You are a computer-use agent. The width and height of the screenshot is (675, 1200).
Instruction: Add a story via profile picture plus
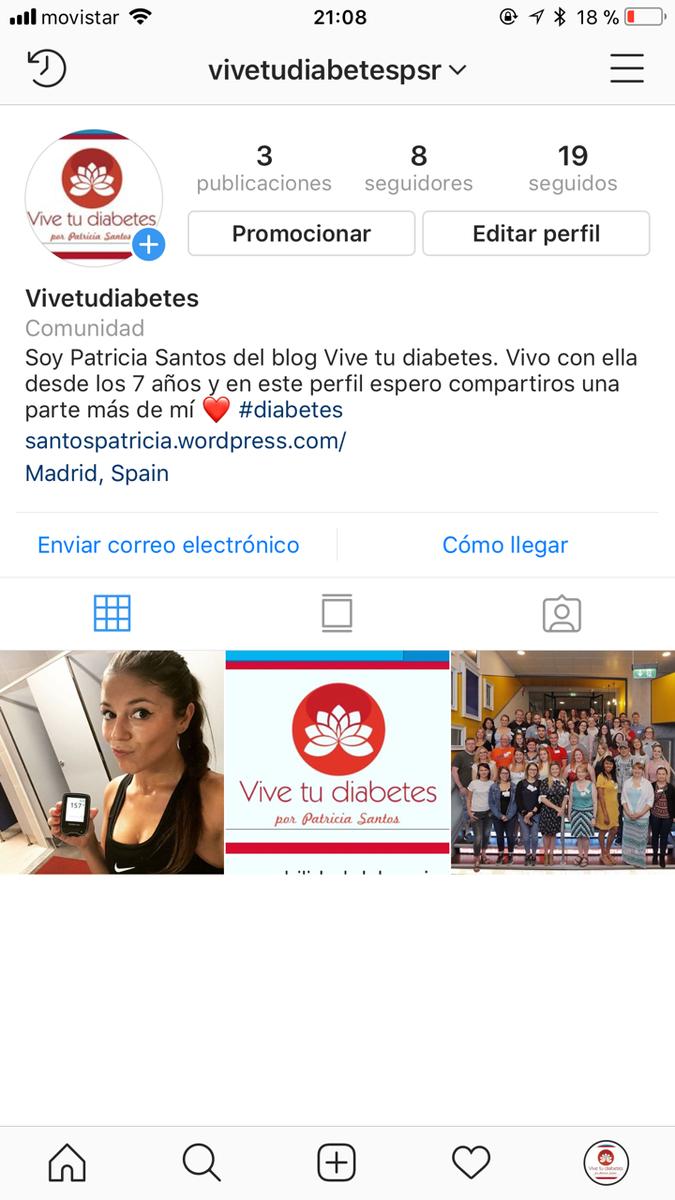[149, 244]
